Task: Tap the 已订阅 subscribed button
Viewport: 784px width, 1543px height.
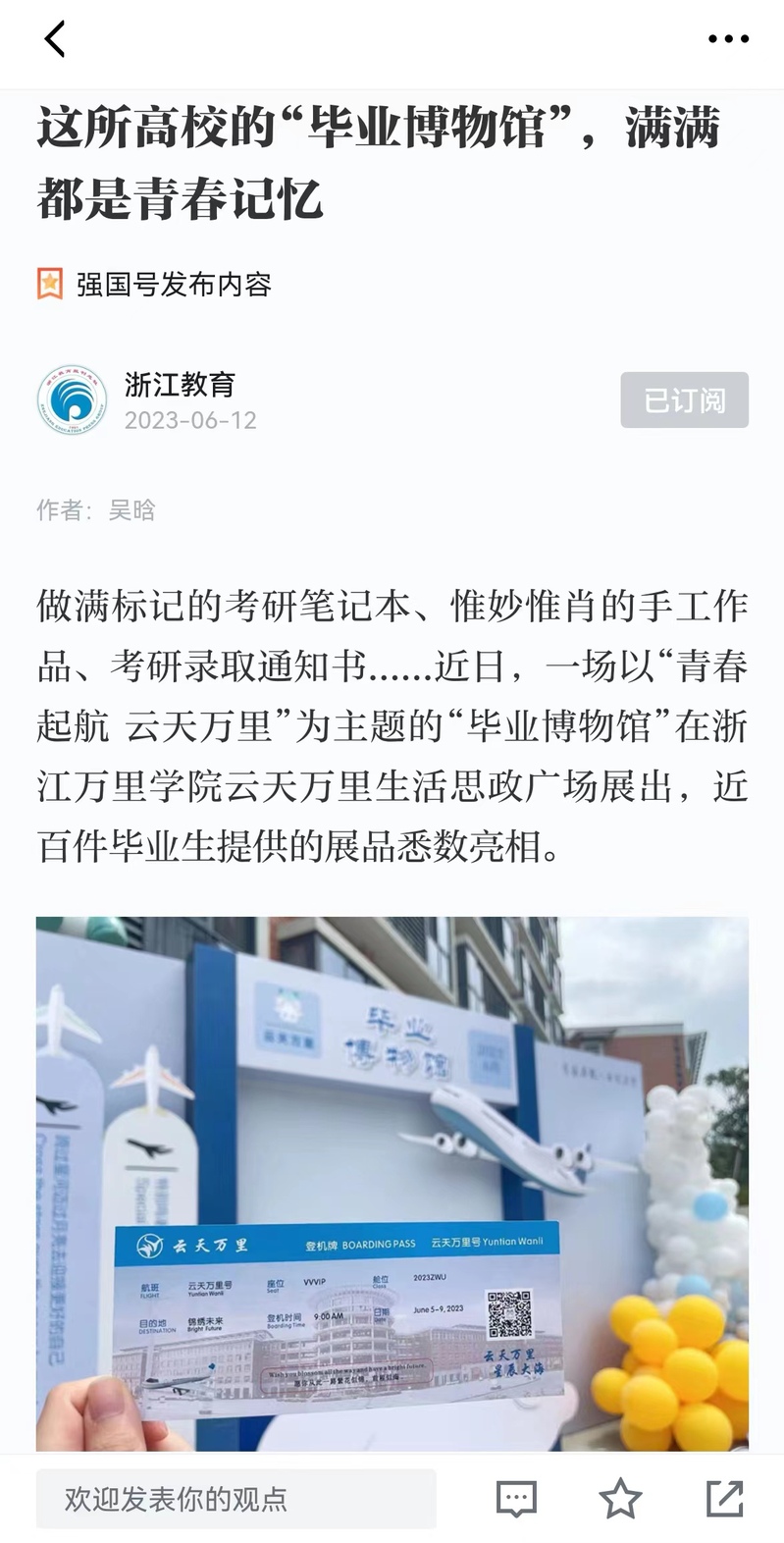Action: point(684,400)
